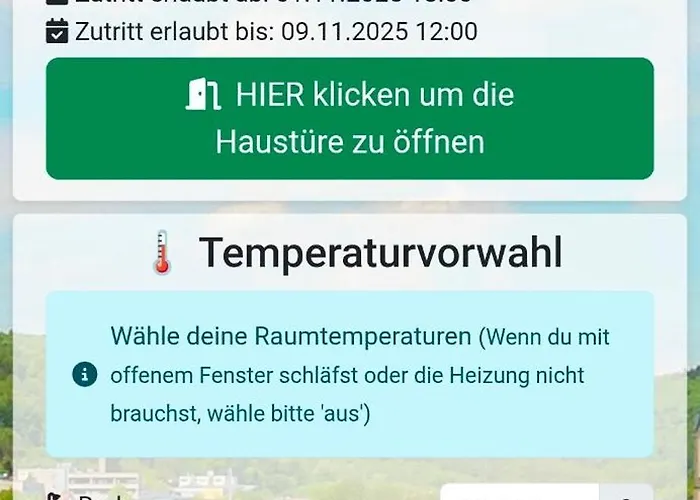This screenshot has width=700, height=500.
Task: Open the front door with the green button
Action: (x=350, y=118)
